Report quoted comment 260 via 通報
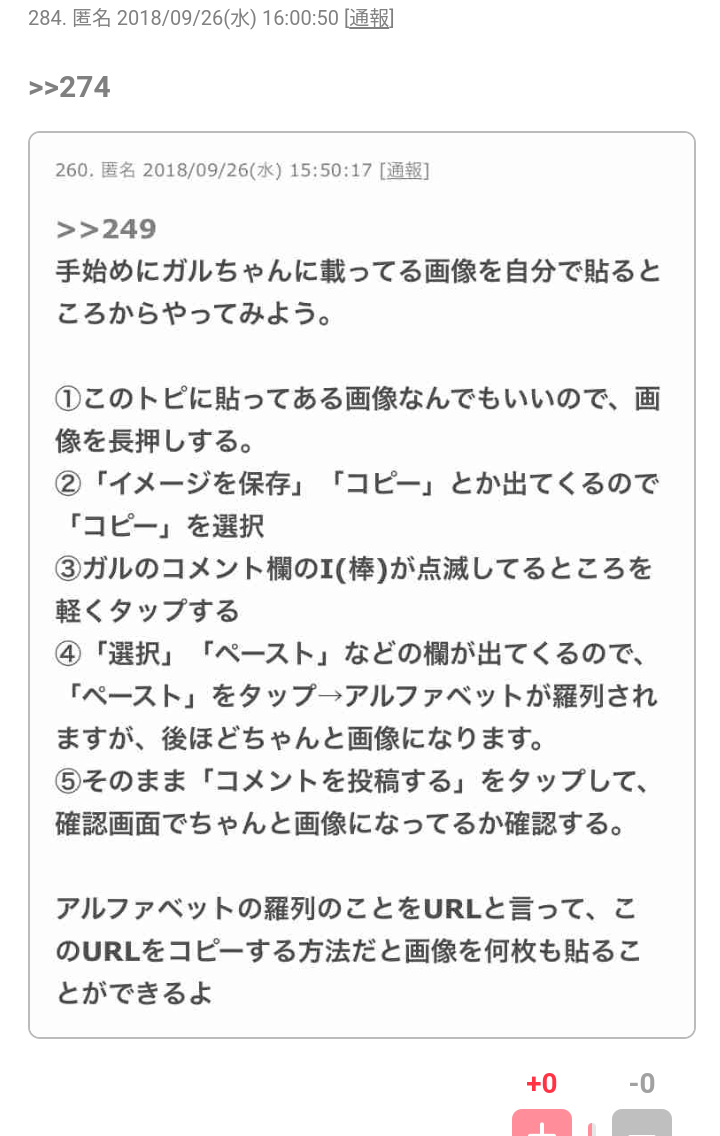 pyautogui.click(x=404, y=171)
